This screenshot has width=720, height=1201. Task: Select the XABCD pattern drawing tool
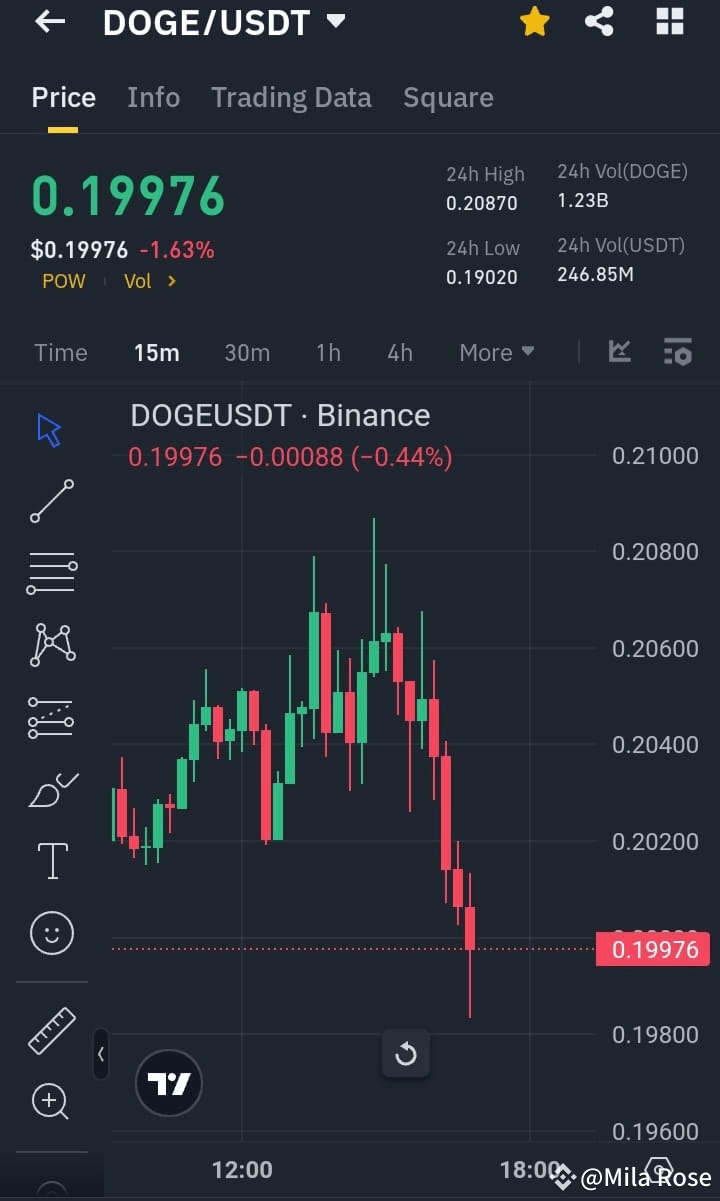pos(48,645)
